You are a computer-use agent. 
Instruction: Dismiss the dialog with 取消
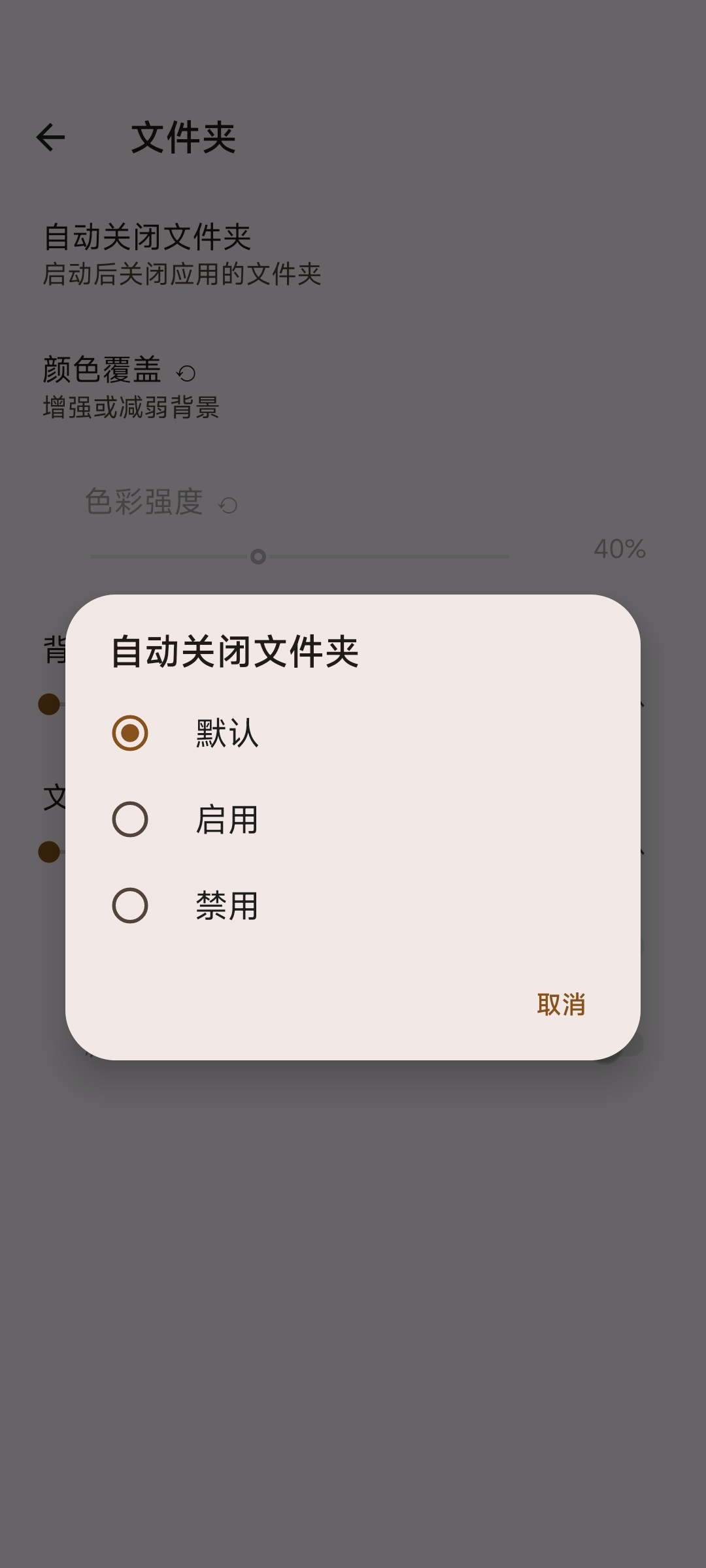[x=561, y=1004]
